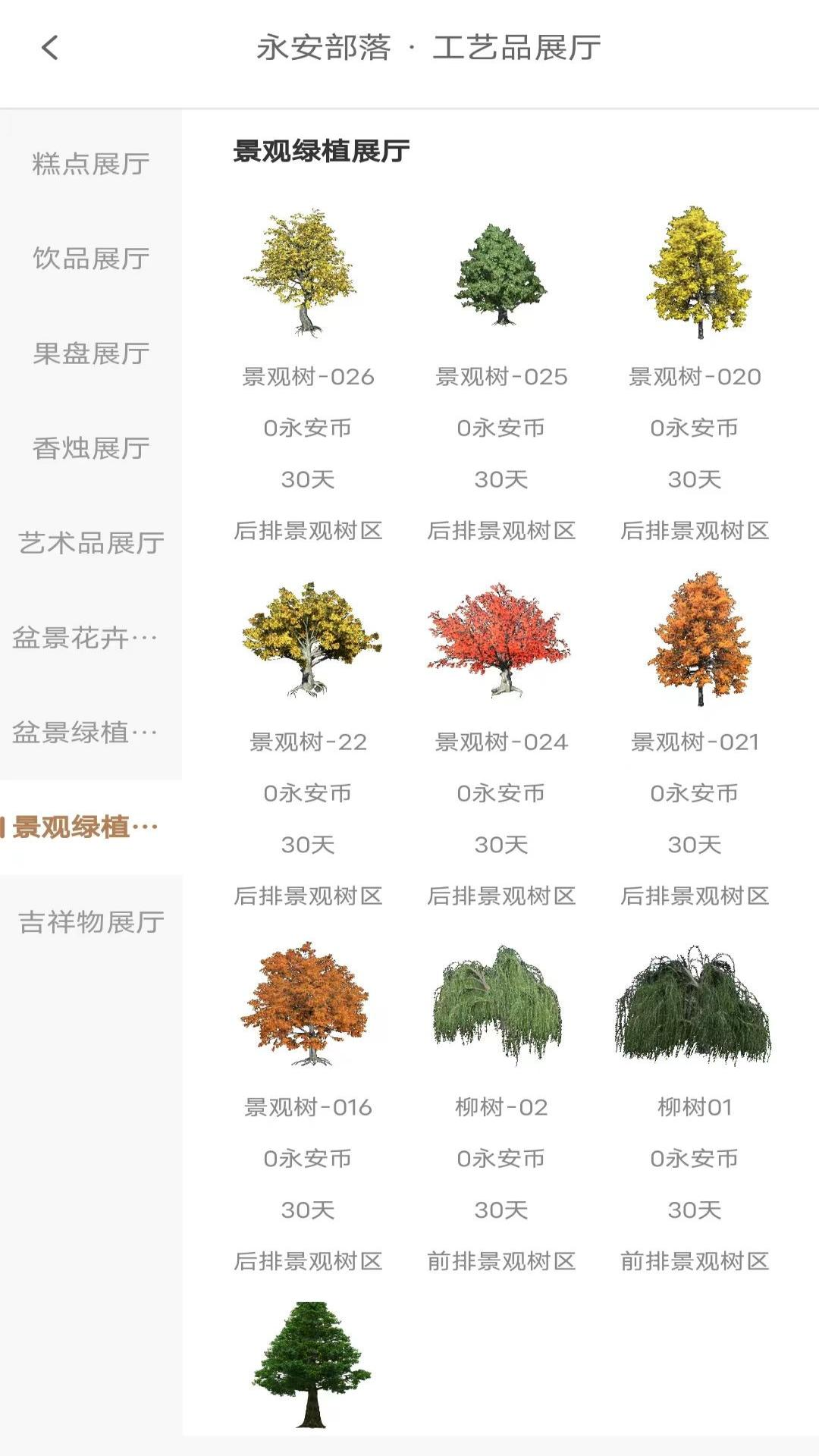819x1456 pixels.
Task: Open the 柳树01 willow item
Action: click(695, 1006)
